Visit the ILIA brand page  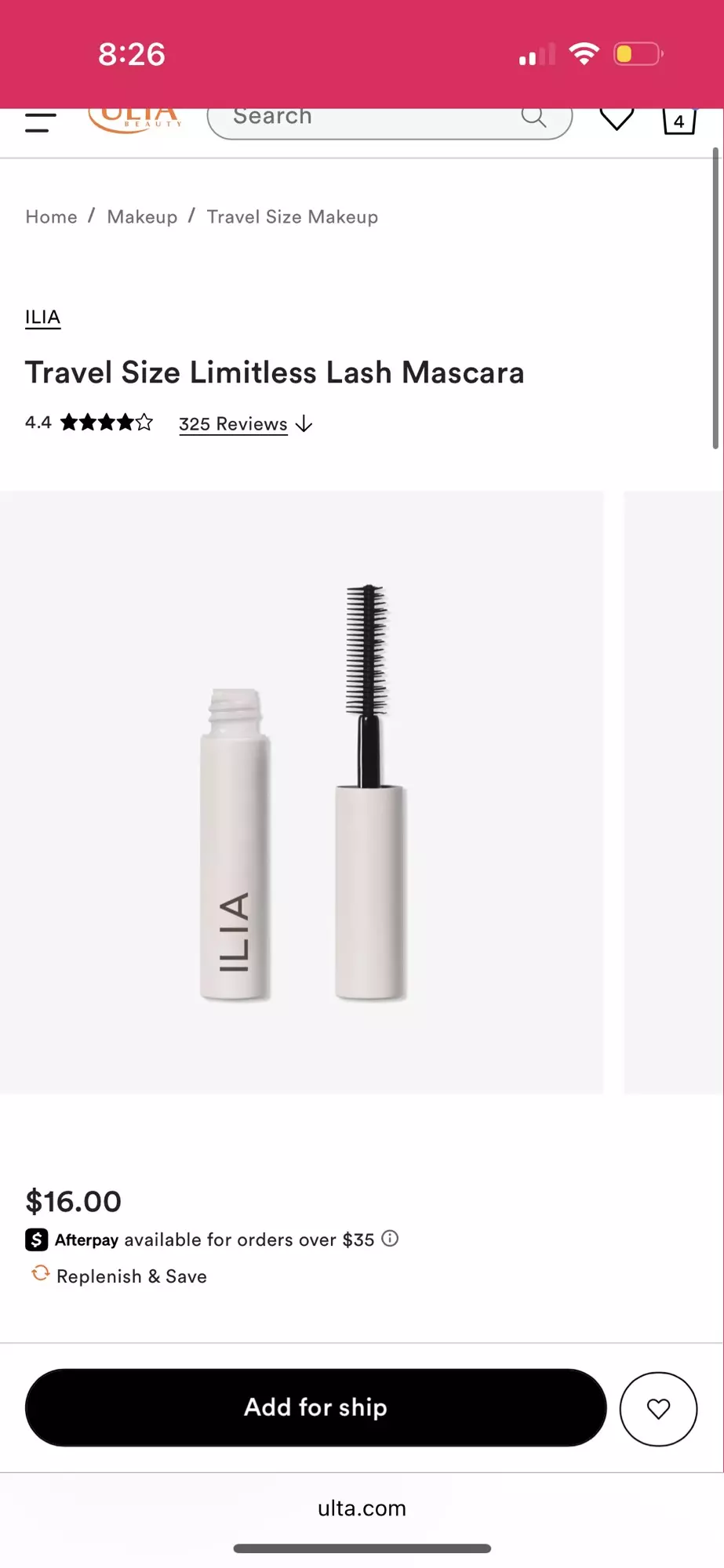click(42, 317)
